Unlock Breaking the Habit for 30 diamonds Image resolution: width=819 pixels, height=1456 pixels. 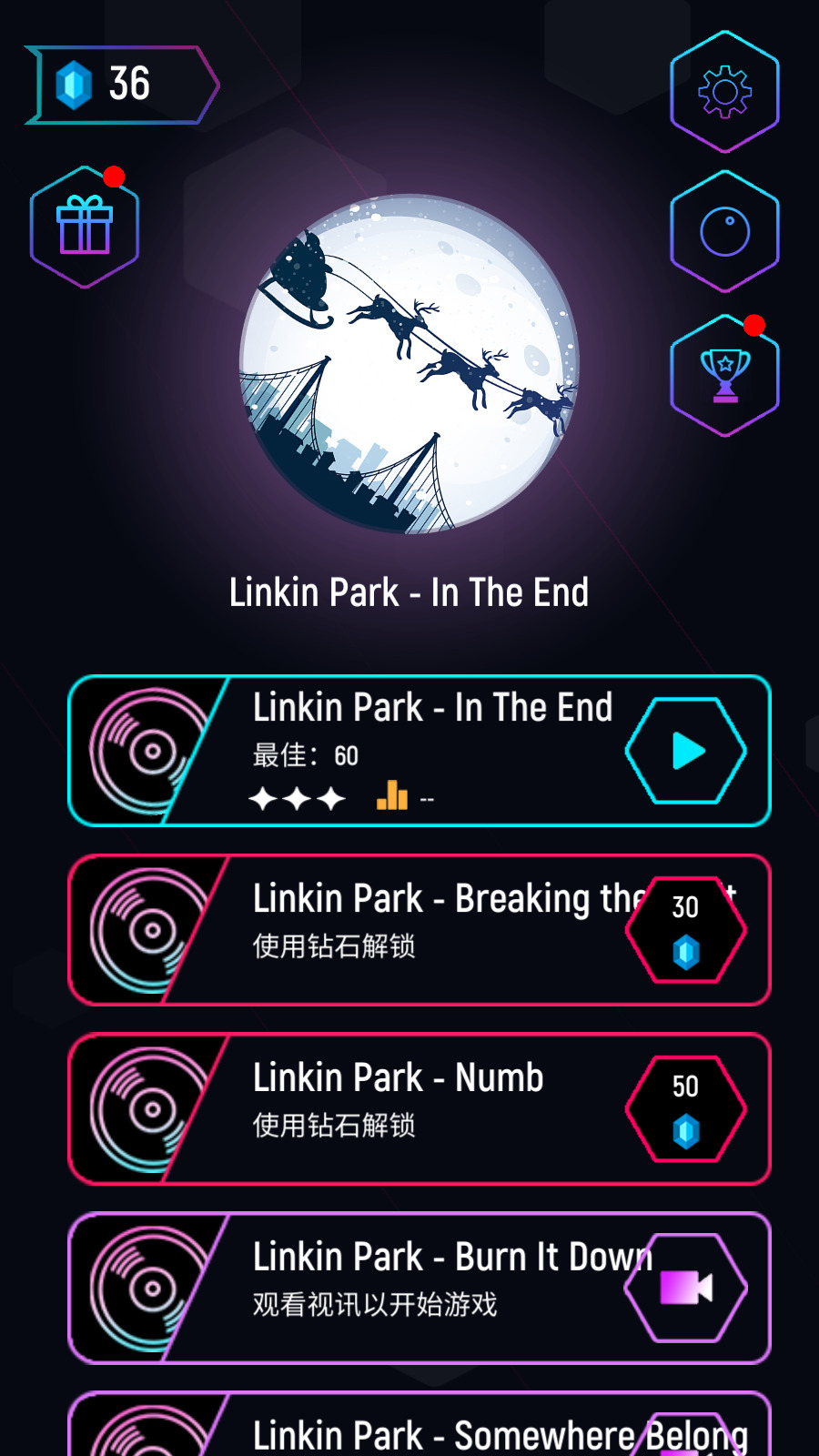[686, 930]
